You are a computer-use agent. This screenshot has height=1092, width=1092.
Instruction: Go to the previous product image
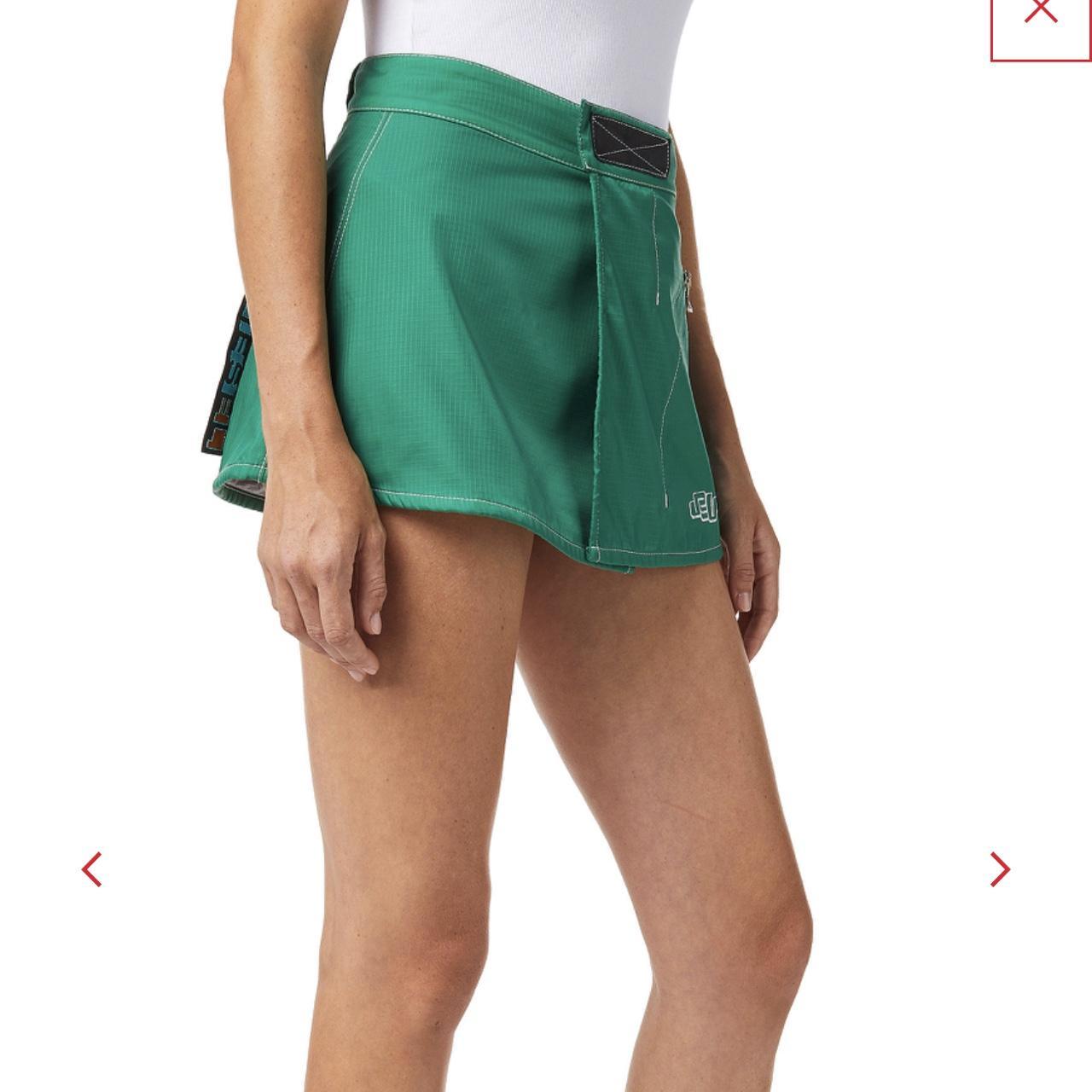[x=92, y=869]
